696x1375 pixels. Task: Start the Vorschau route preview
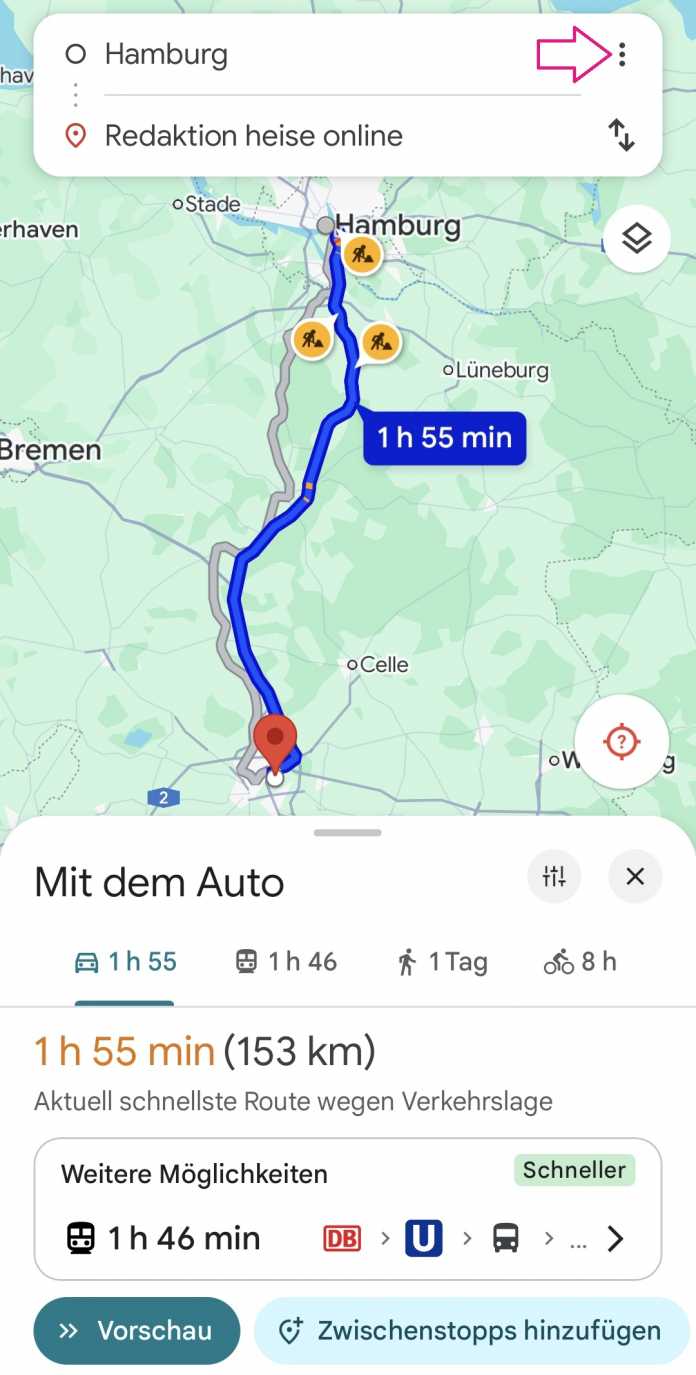click(137, 1331)
